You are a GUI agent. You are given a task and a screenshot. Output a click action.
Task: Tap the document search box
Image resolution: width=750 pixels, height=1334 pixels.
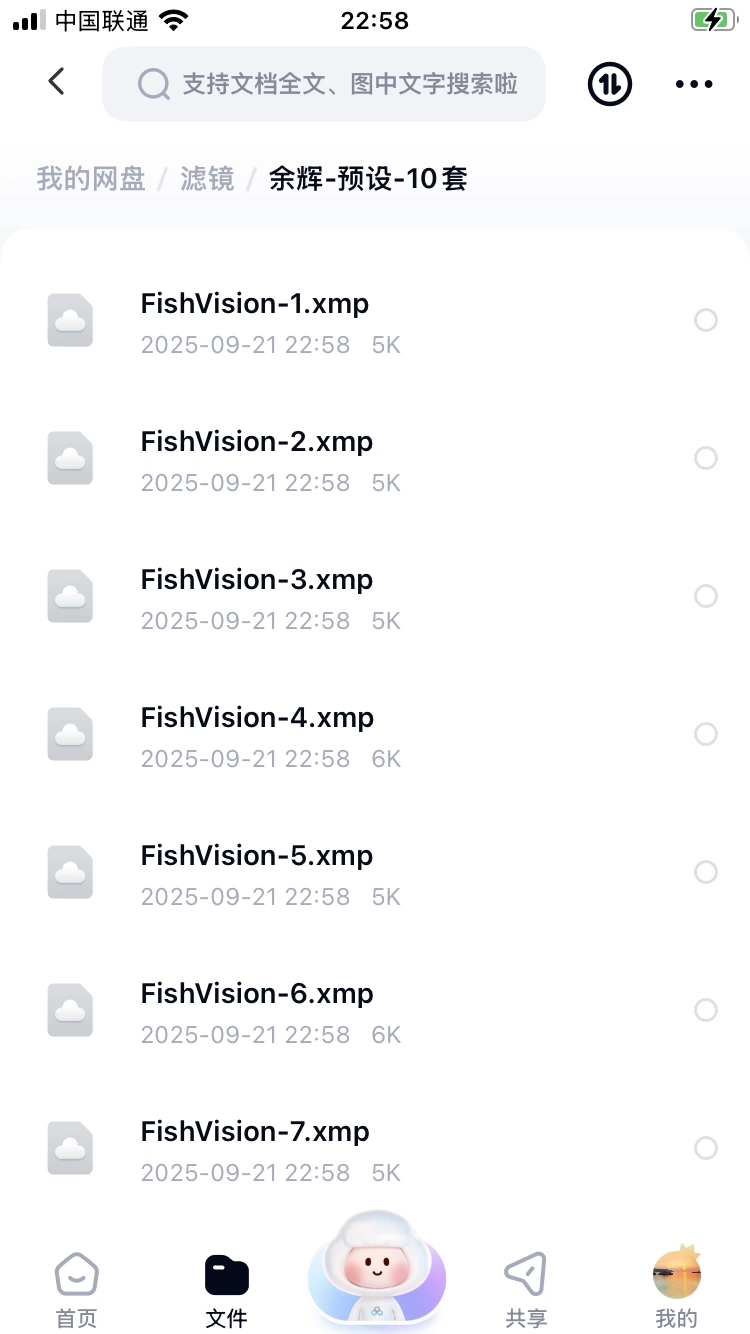coord(325,84)
